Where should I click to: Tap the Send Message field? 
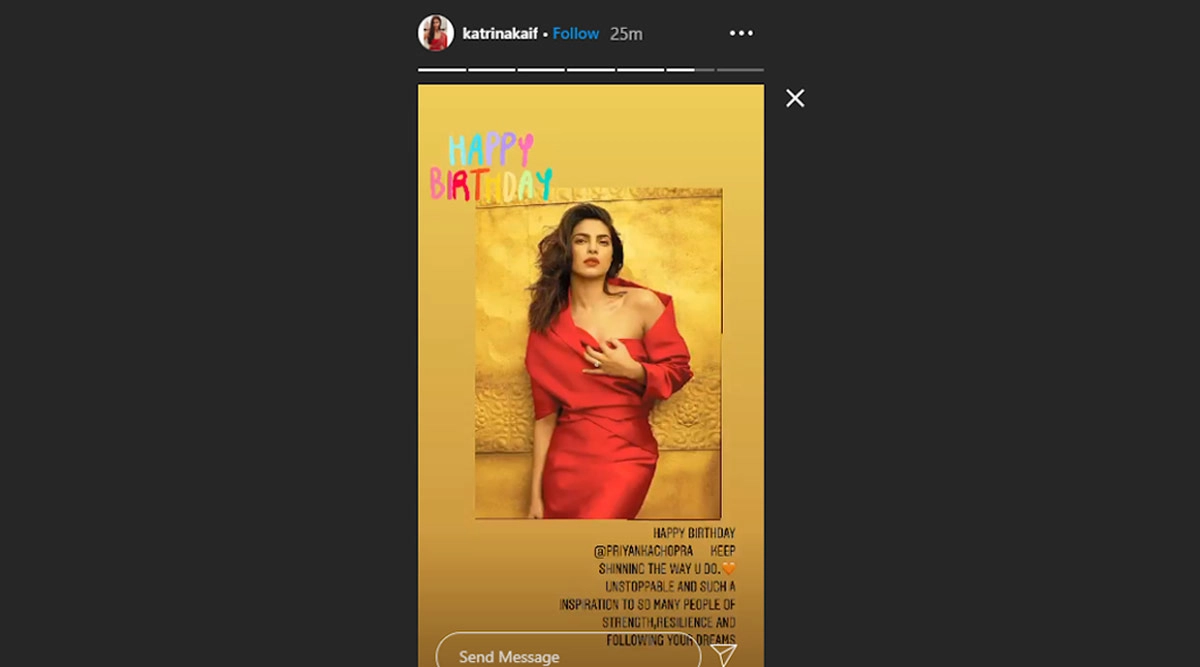click(x=567, y=654)
